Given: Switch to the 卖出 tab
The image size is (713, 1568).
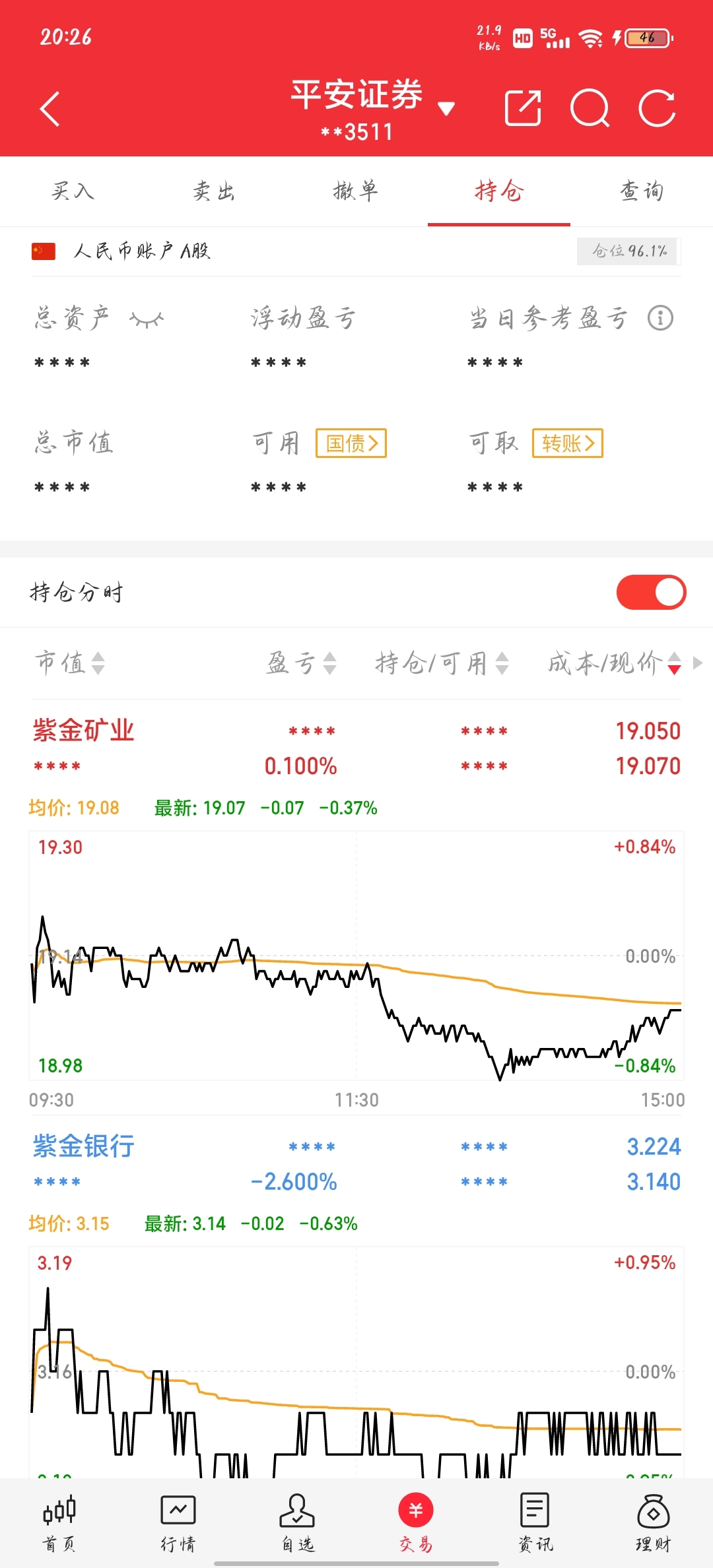Looking at the screenshot, I should tap(214, 191).
